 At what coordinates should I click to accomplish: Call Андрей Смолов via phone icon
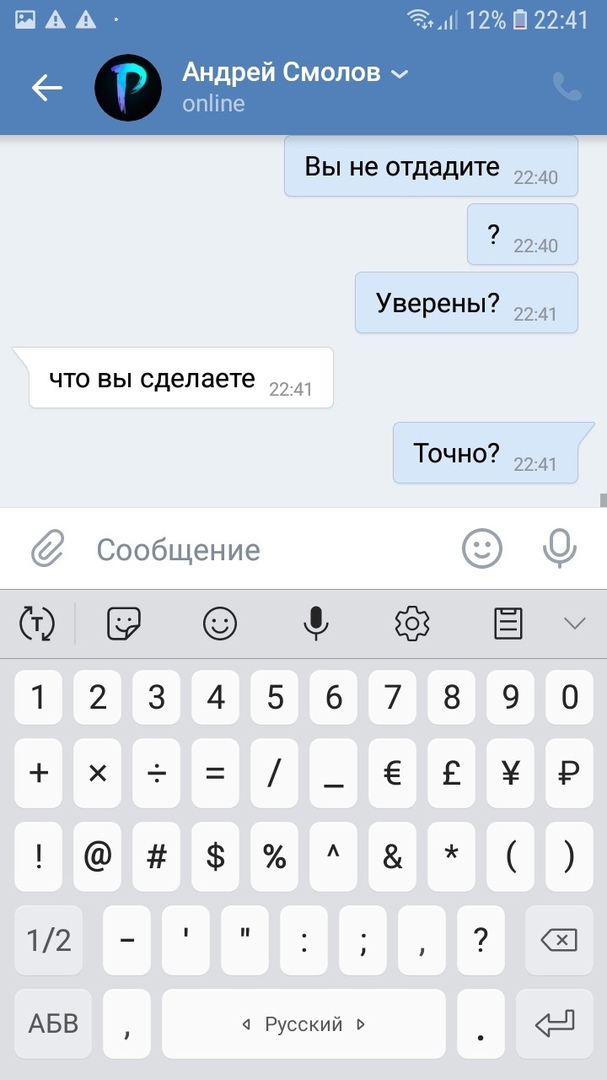[x=566, y=88]
